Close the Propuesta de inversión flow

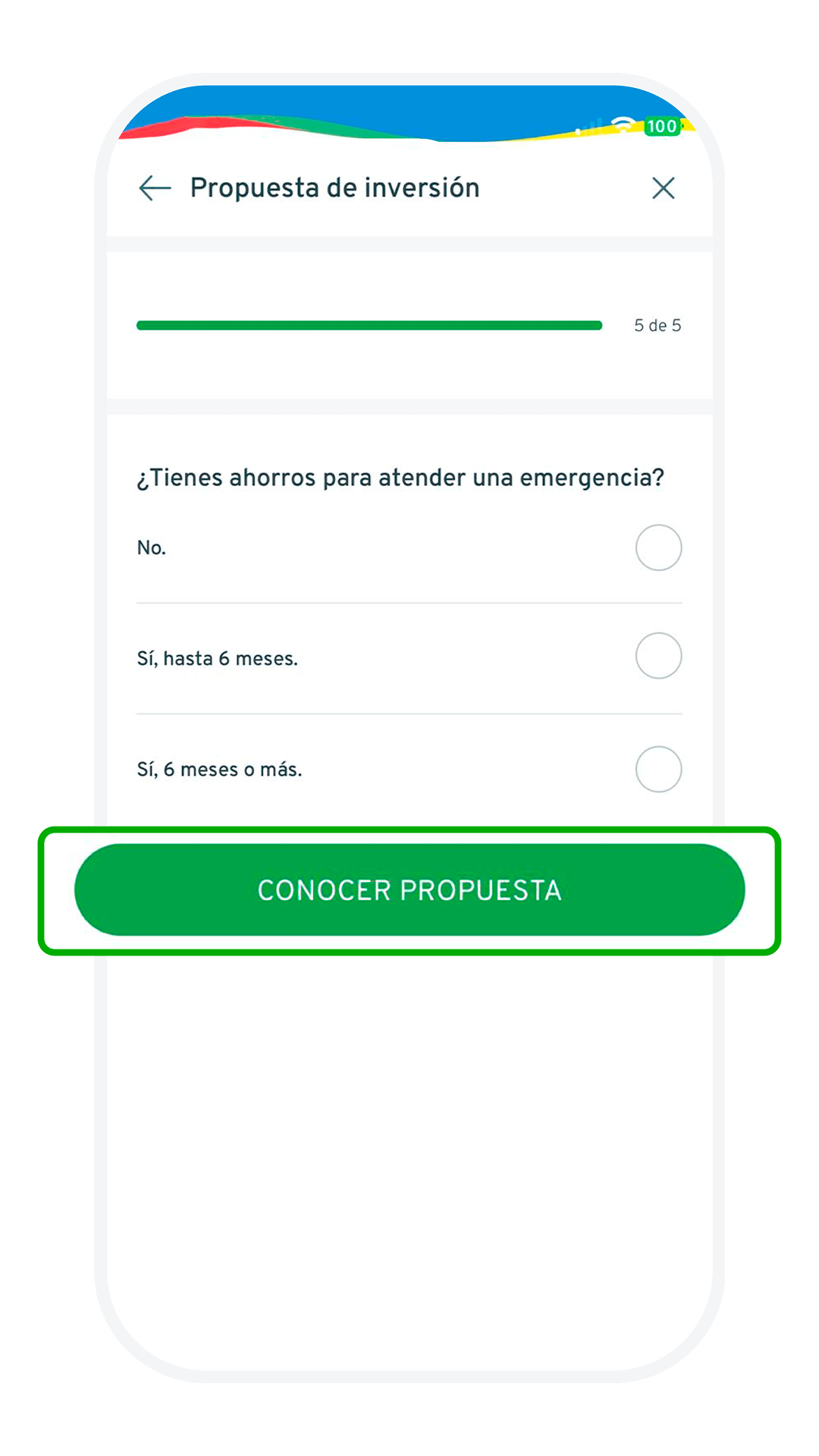(x=664, y=188)
